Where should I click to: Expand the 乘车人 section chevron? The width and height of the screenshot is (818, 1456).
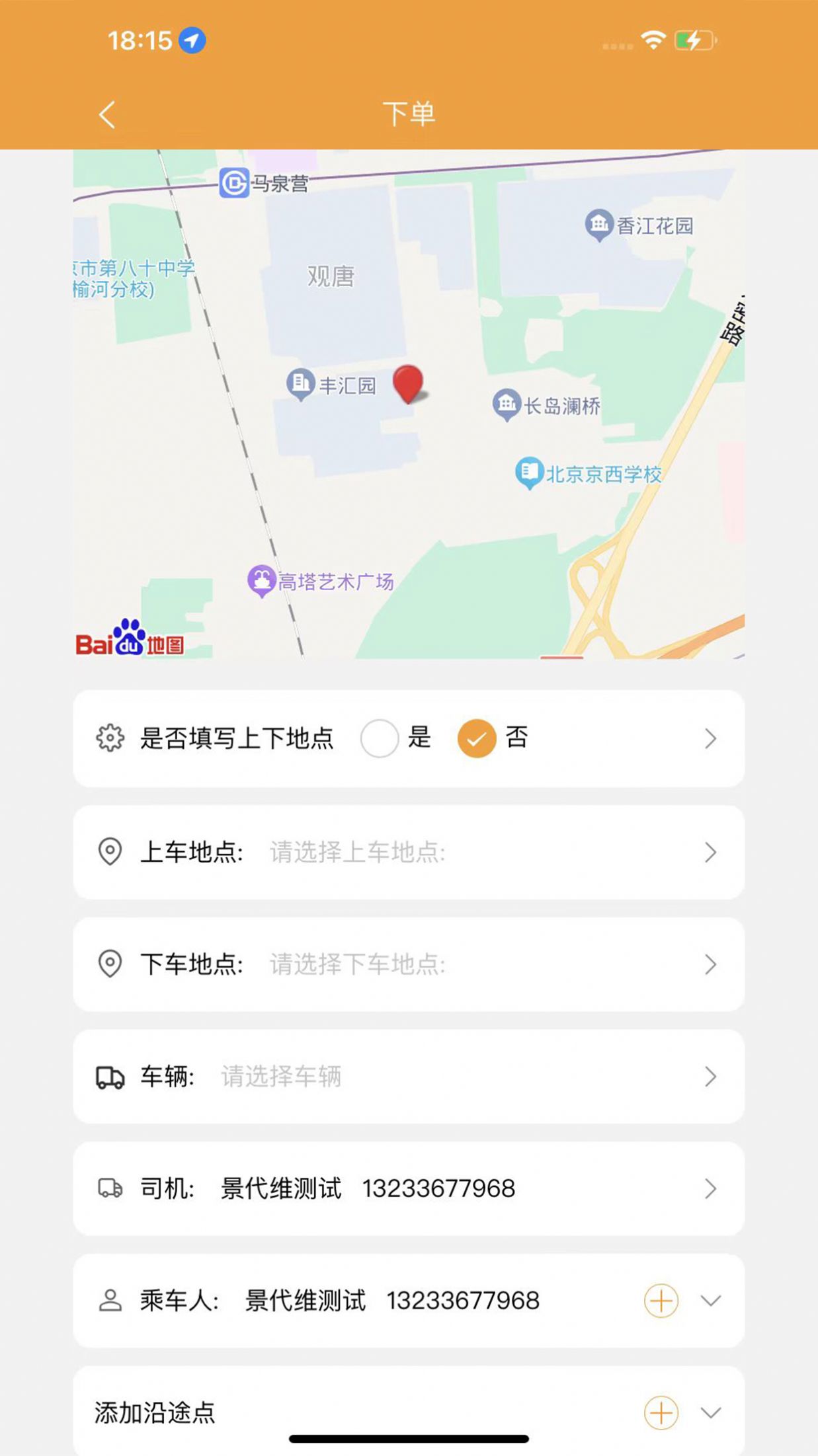click(x=711, y=1299)
